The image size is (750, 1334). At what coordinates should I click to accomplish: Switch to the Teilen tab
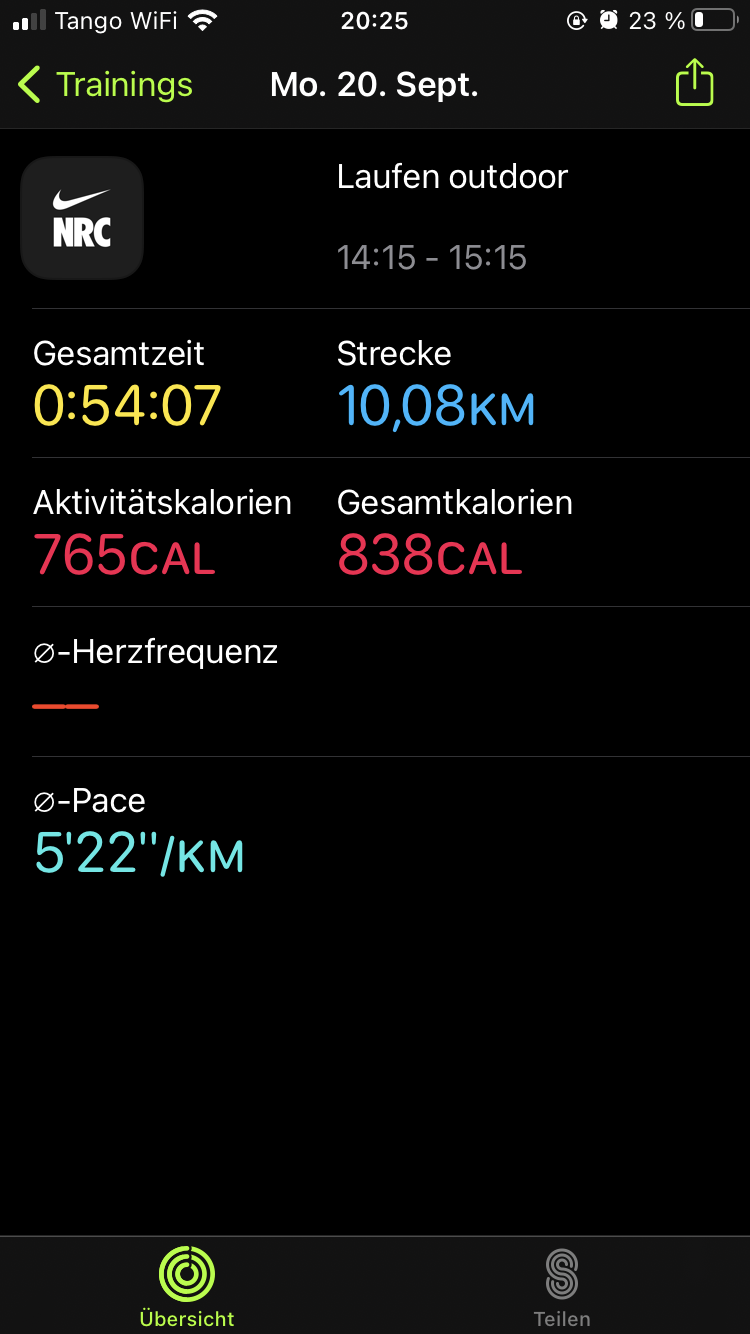[562, 1286]
